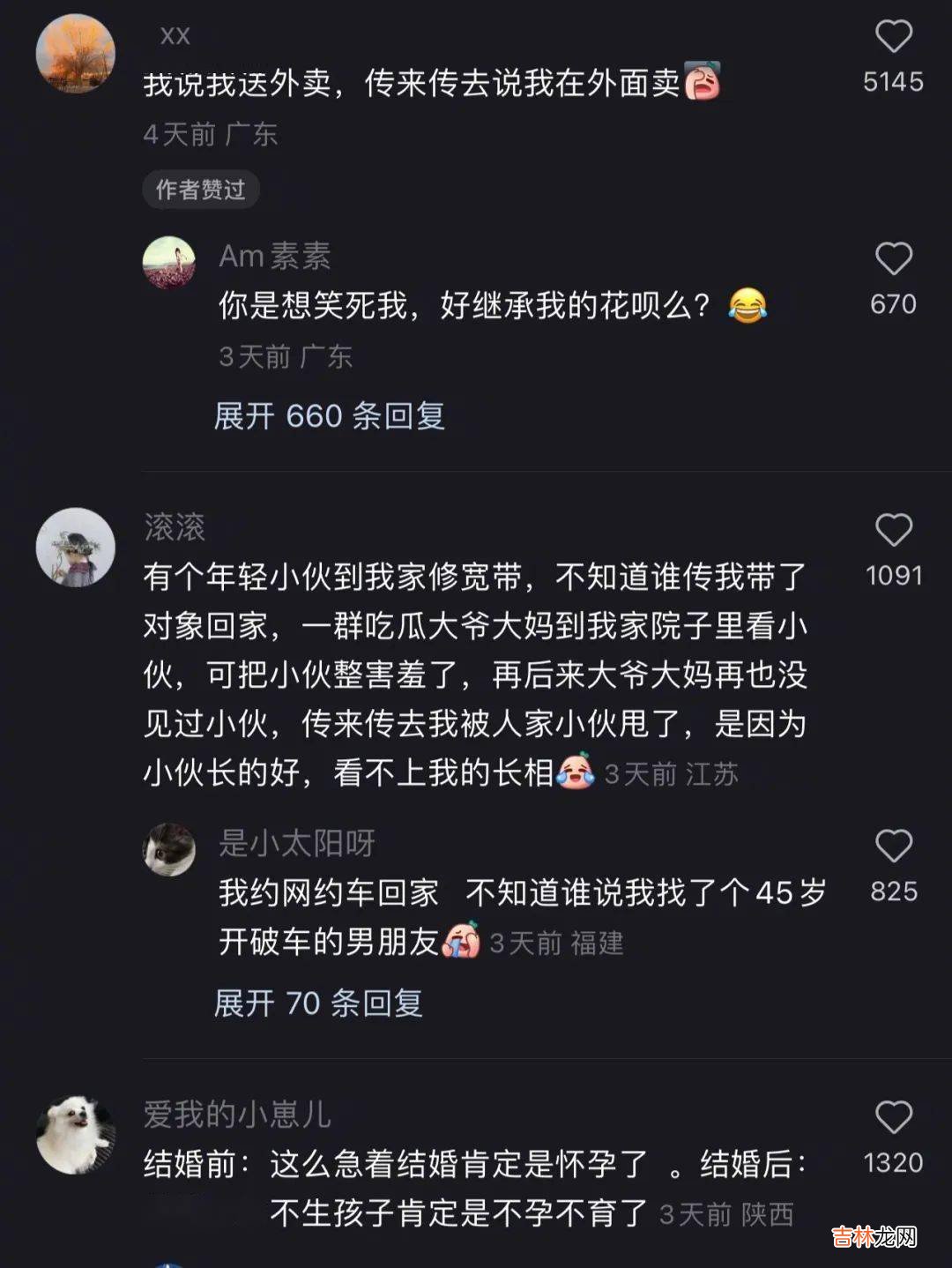Like Am素素's reply about 花呗
Image resolution: width=952 pixels, height=1268 pixels.
click(x=893, y=259)
